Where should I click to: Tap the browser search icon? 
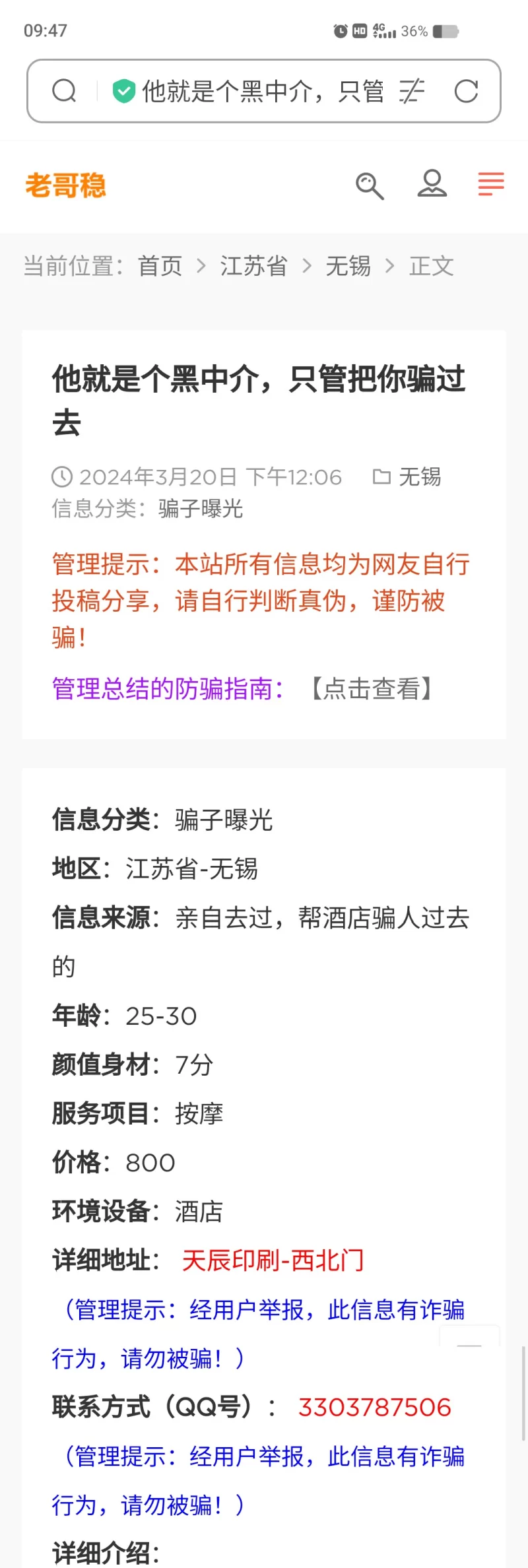click(x=64, y=91)
